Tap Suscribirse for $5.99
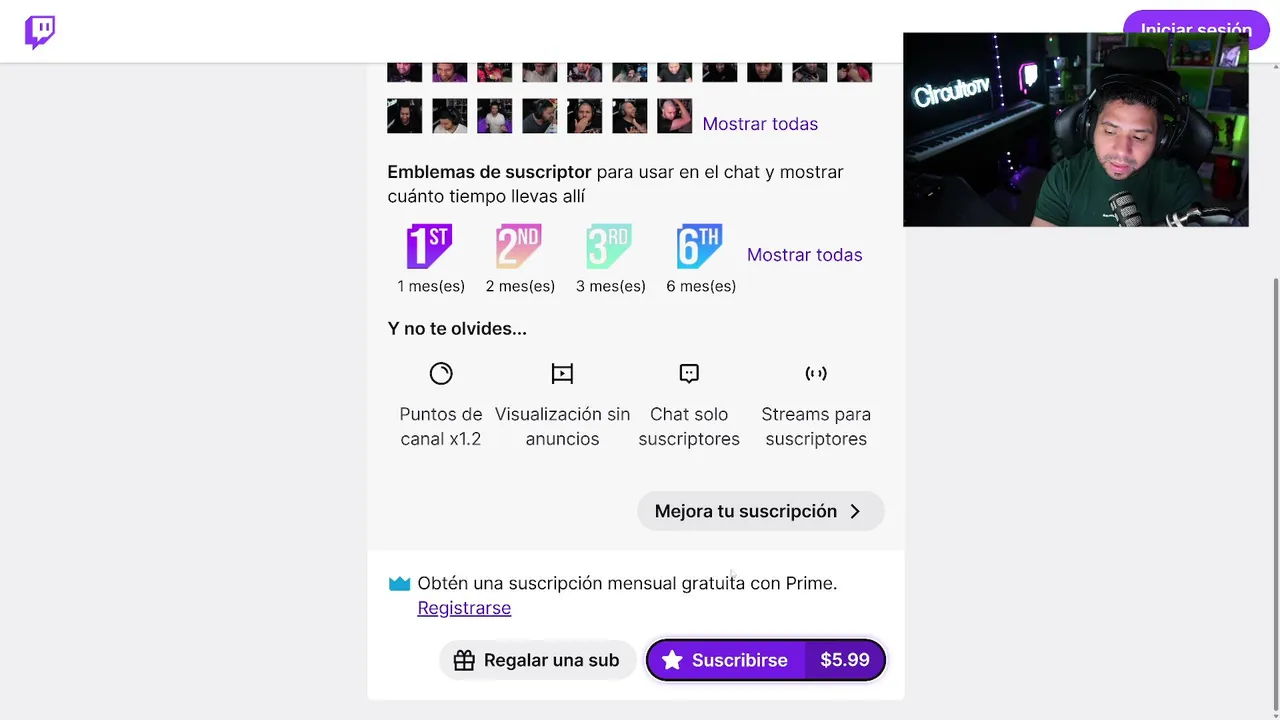The width and height of the screenshot is (1280, 720). tap(765, 660)
